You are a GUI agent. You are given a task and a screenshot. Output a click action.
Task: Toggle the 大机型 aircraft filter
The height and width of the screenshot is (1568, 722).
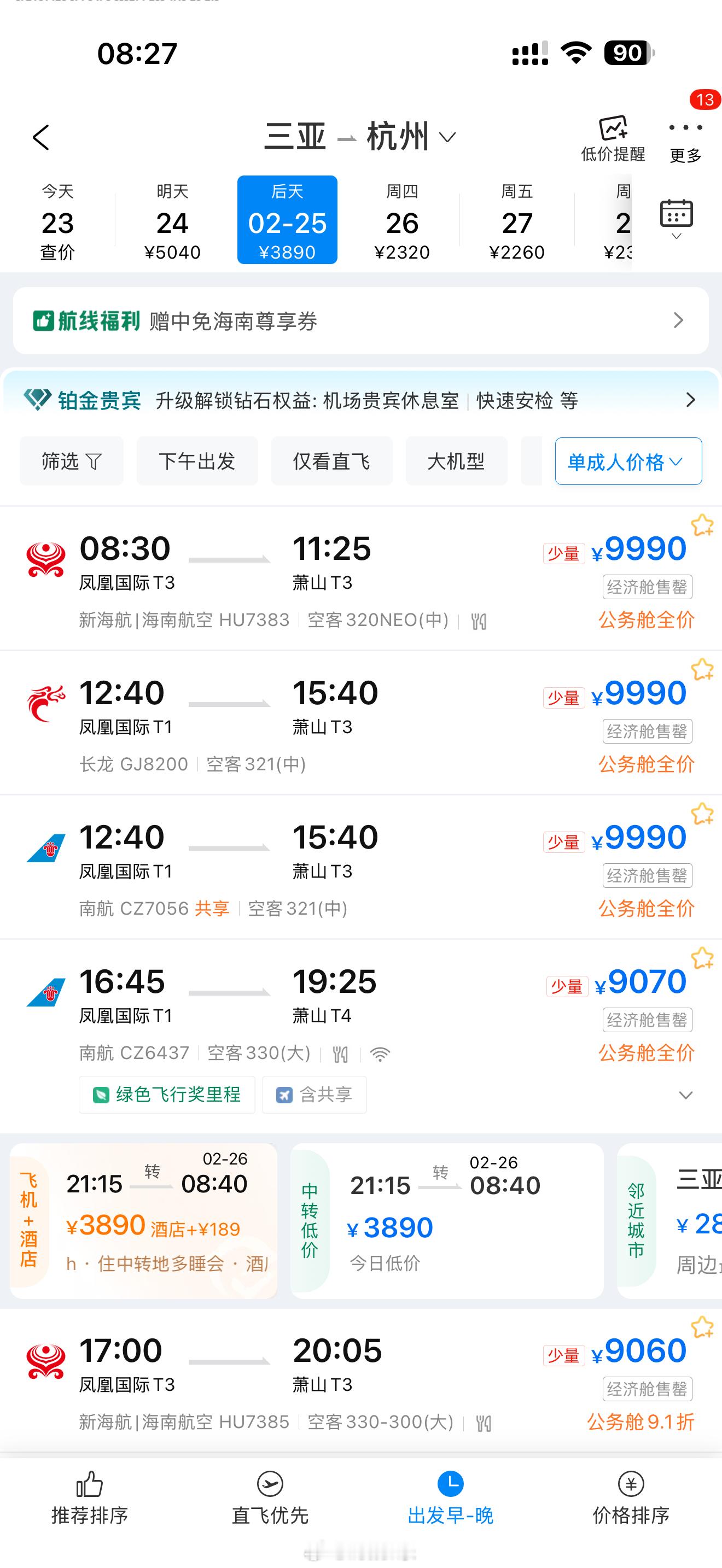coord(457,461)
